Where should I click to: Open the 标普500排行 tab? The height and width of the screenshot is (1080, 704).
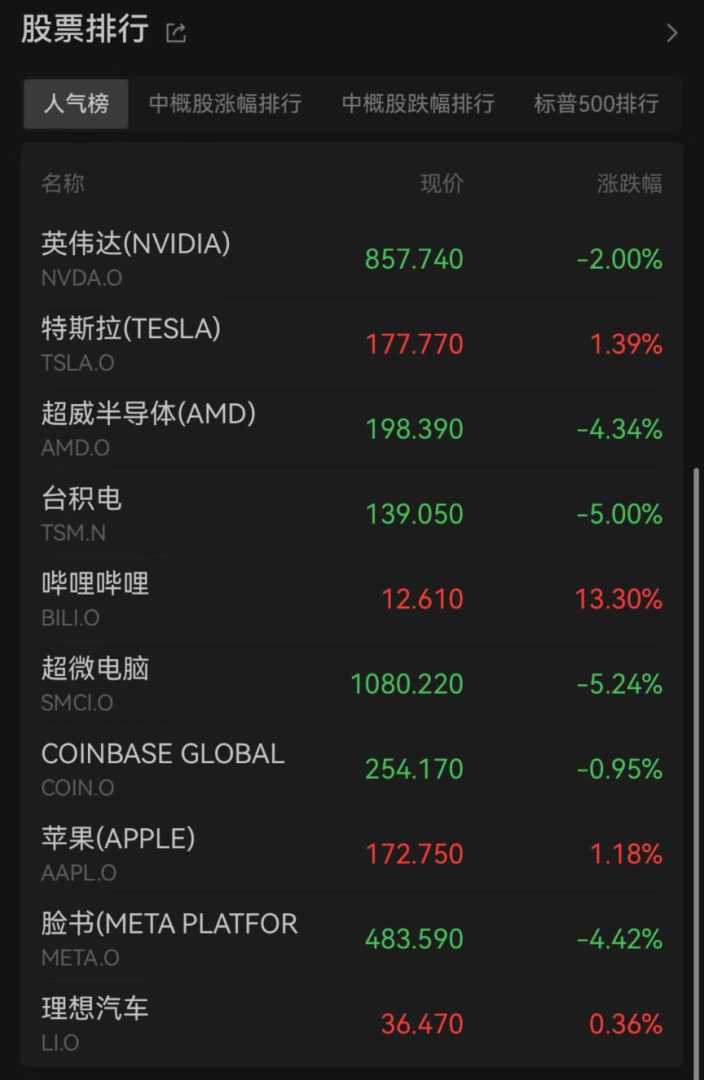point(596,104)
